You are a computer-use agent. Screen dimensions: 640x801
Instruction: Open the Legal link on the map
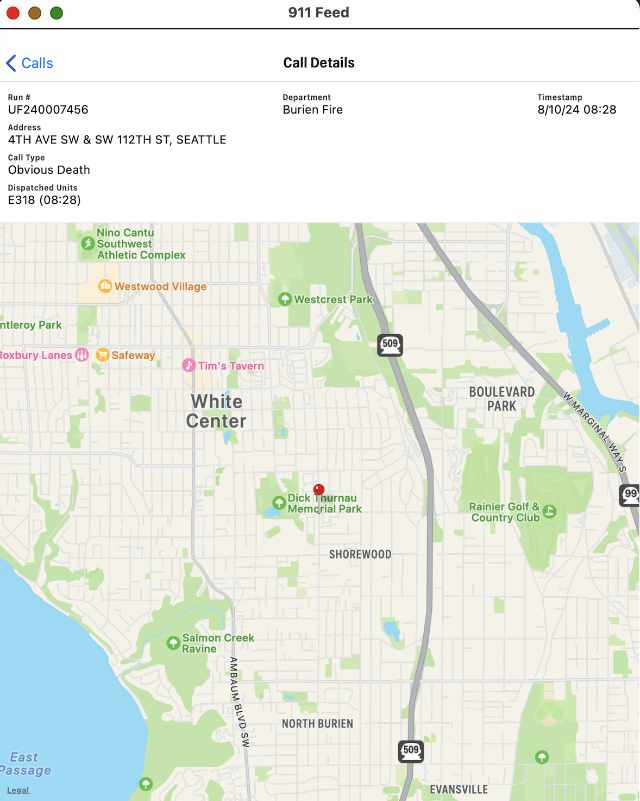pyautogui.click(x=18, y=790)
